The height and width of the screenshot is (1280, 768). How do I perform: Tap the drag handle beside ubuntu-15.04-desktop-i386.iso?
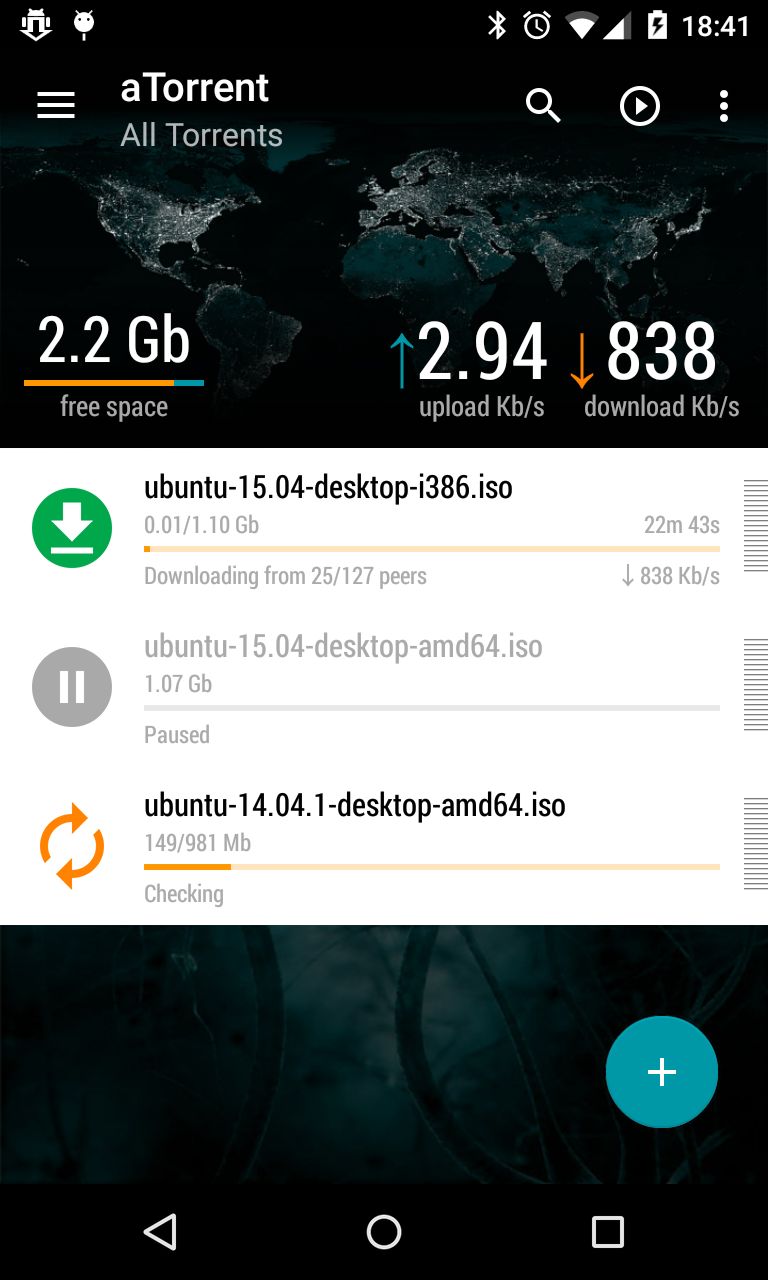pos(756,527)
